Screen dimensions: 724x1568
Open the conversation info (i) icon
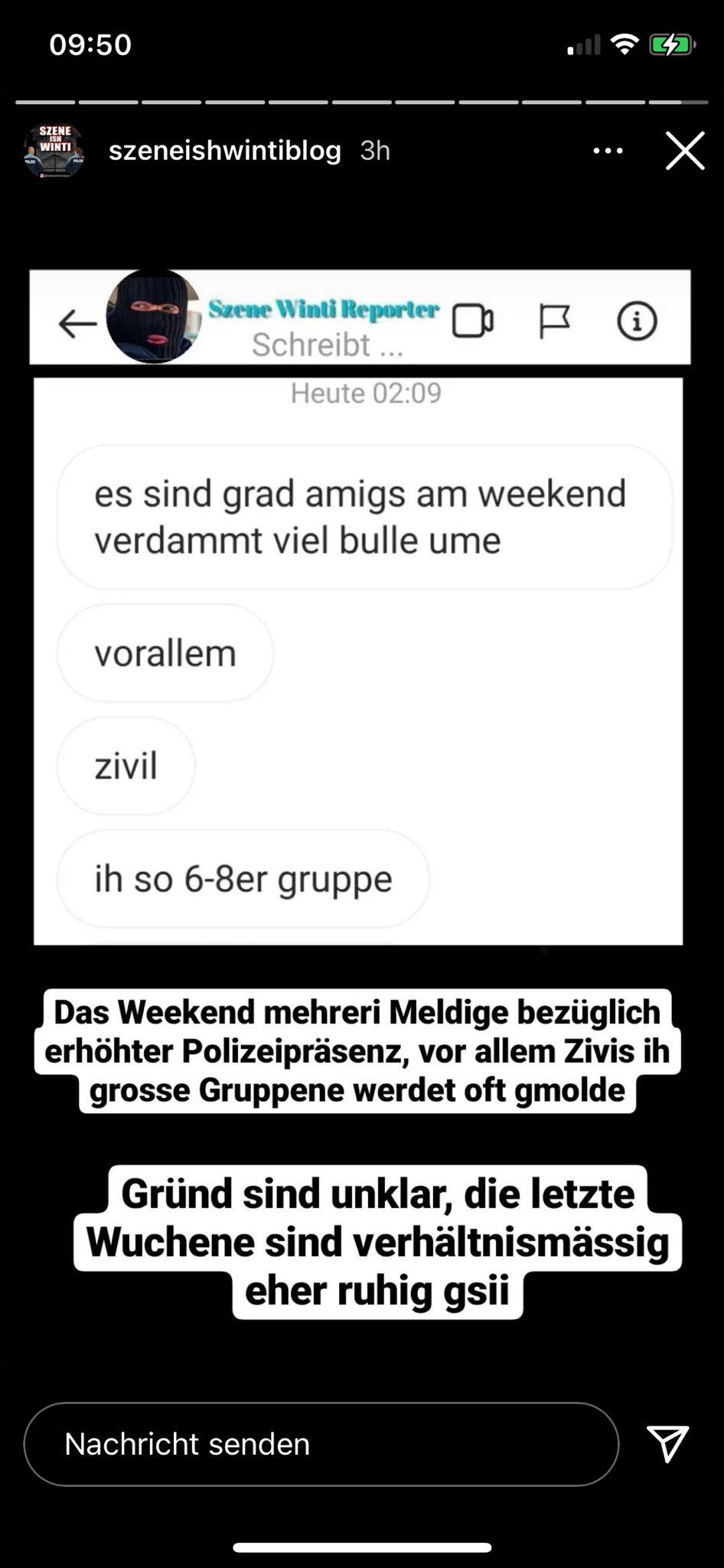(x=636, y=321)
